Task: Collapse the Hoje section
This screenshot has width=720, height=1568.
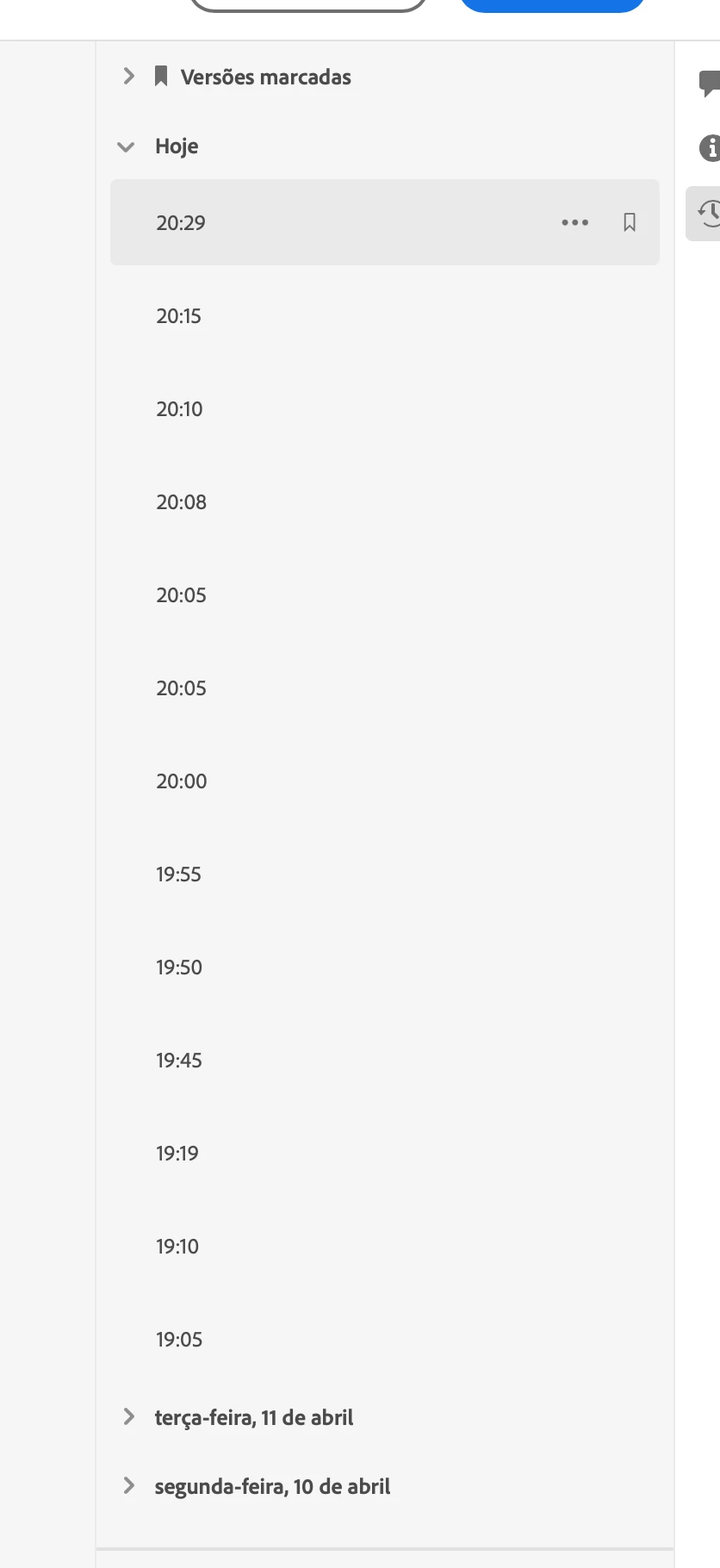Action: tap(126, 146)
